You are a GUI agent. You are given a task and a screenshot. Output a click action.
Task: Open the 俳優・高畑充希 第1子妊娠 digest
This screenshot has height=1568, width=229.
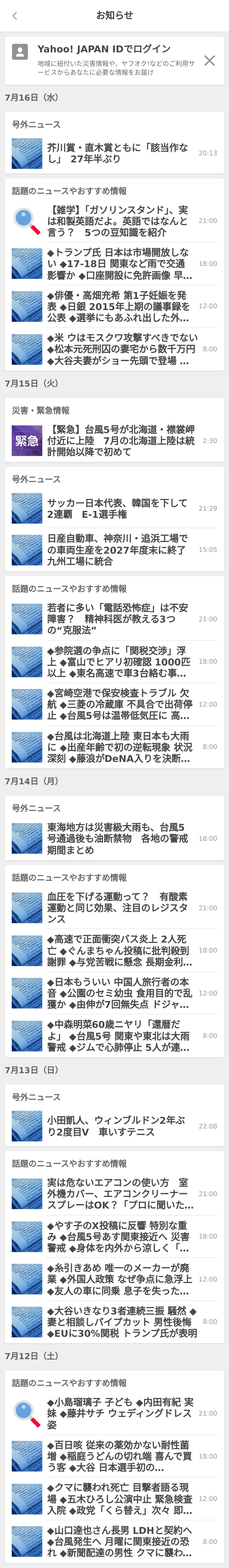click(114, 306)
